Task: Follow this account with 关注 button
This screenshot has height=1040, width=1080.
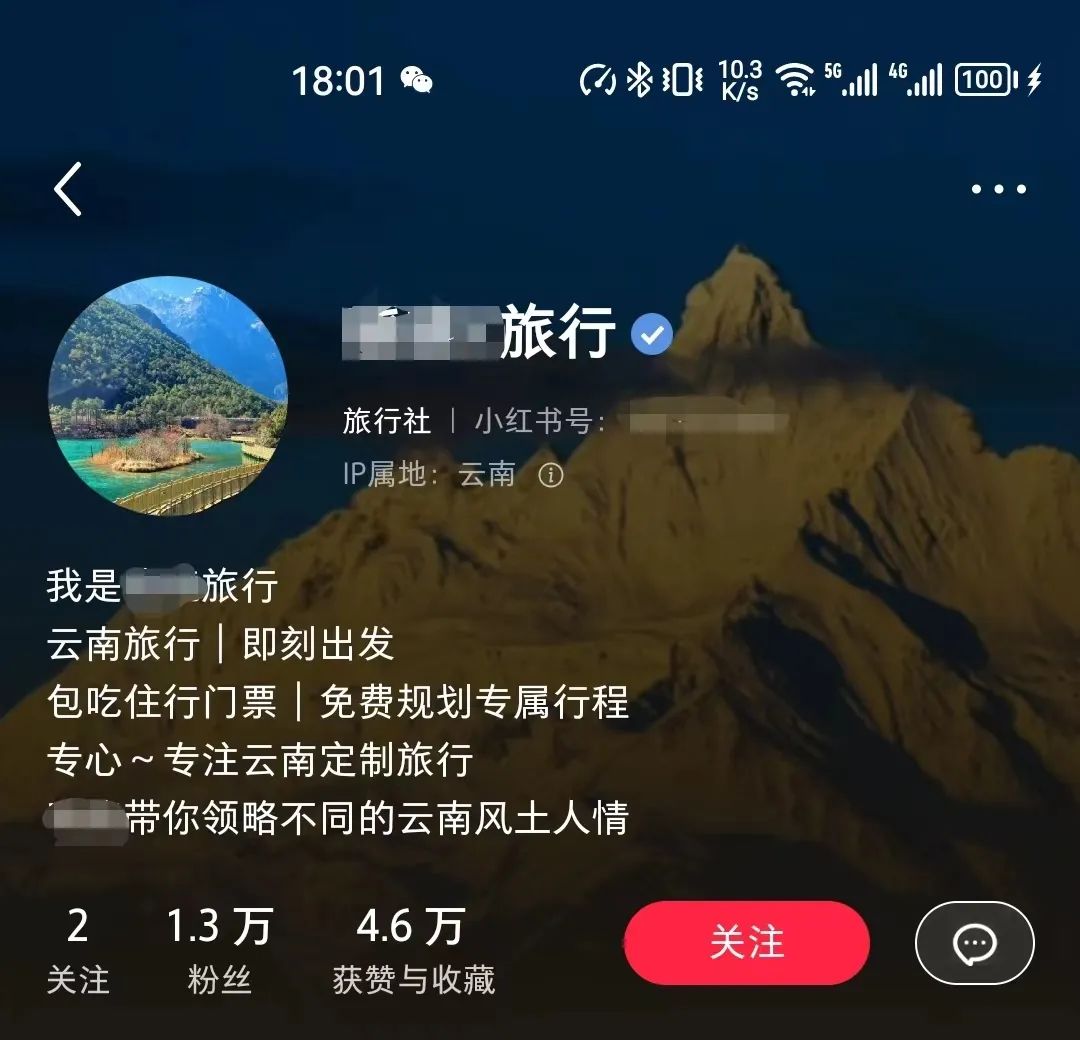Action: tap(746, 943)
